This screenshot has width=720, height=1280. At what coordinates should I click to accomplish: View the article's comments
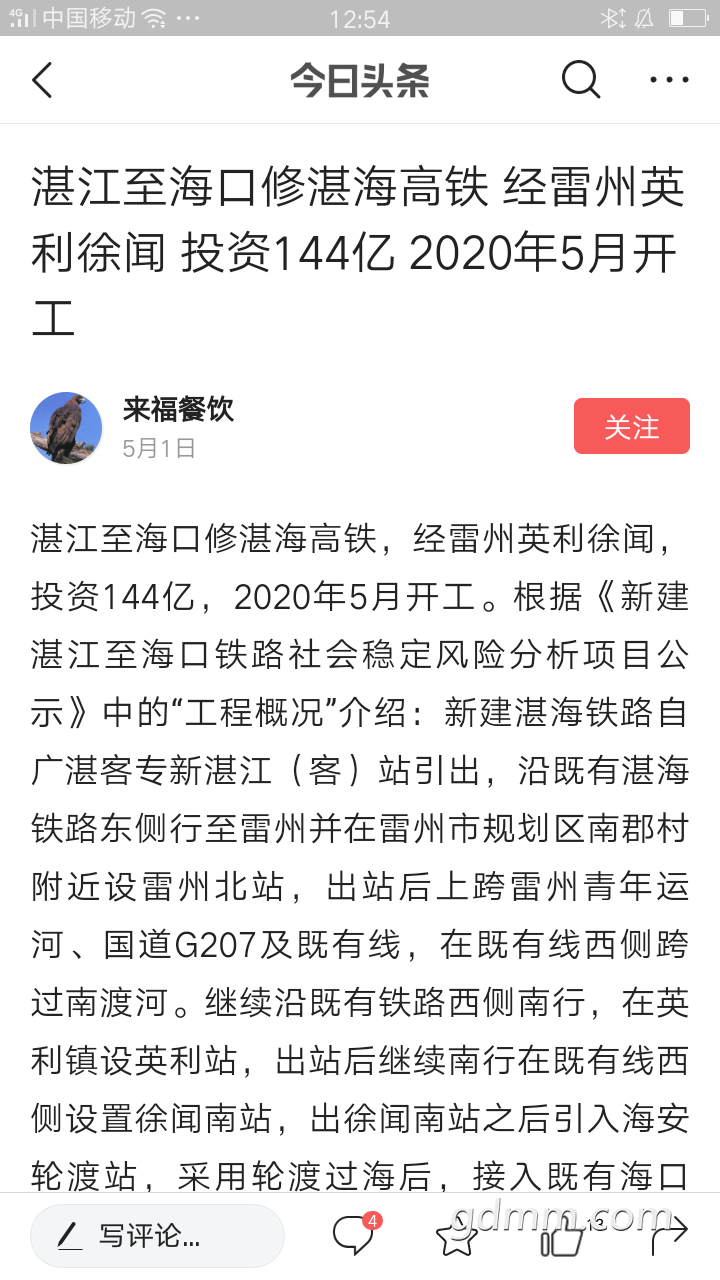pyautogui.click(x=354, y=1237)
